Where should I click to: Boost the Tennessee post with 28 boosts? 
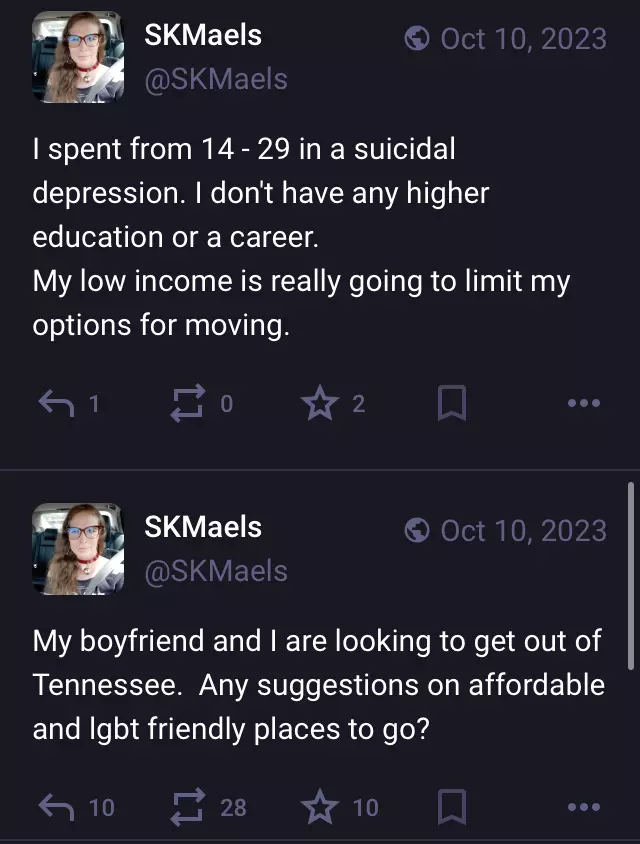click(185, 807)
